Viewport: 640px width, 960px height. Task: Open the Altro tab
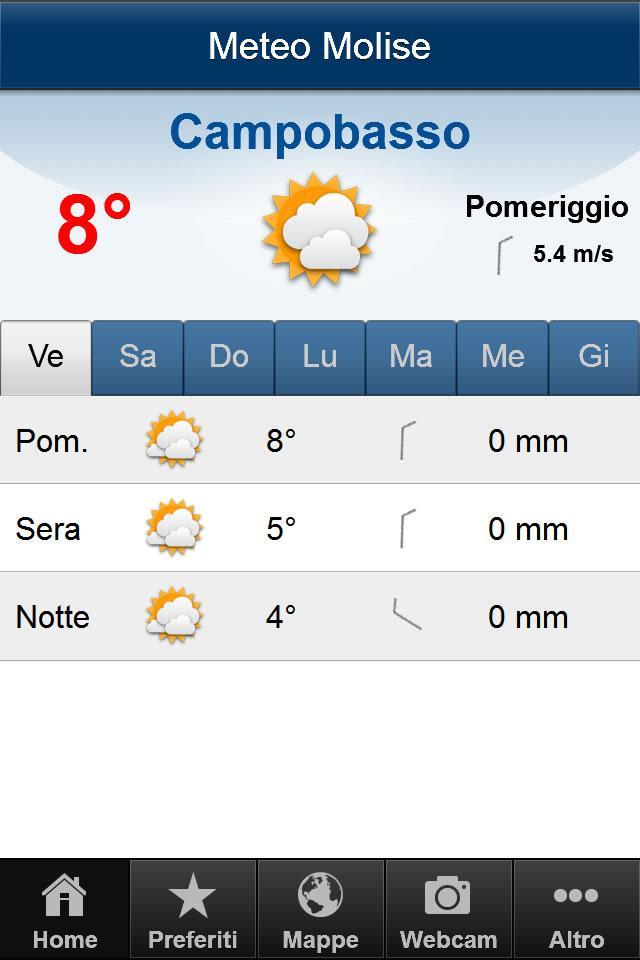[577, 910]
